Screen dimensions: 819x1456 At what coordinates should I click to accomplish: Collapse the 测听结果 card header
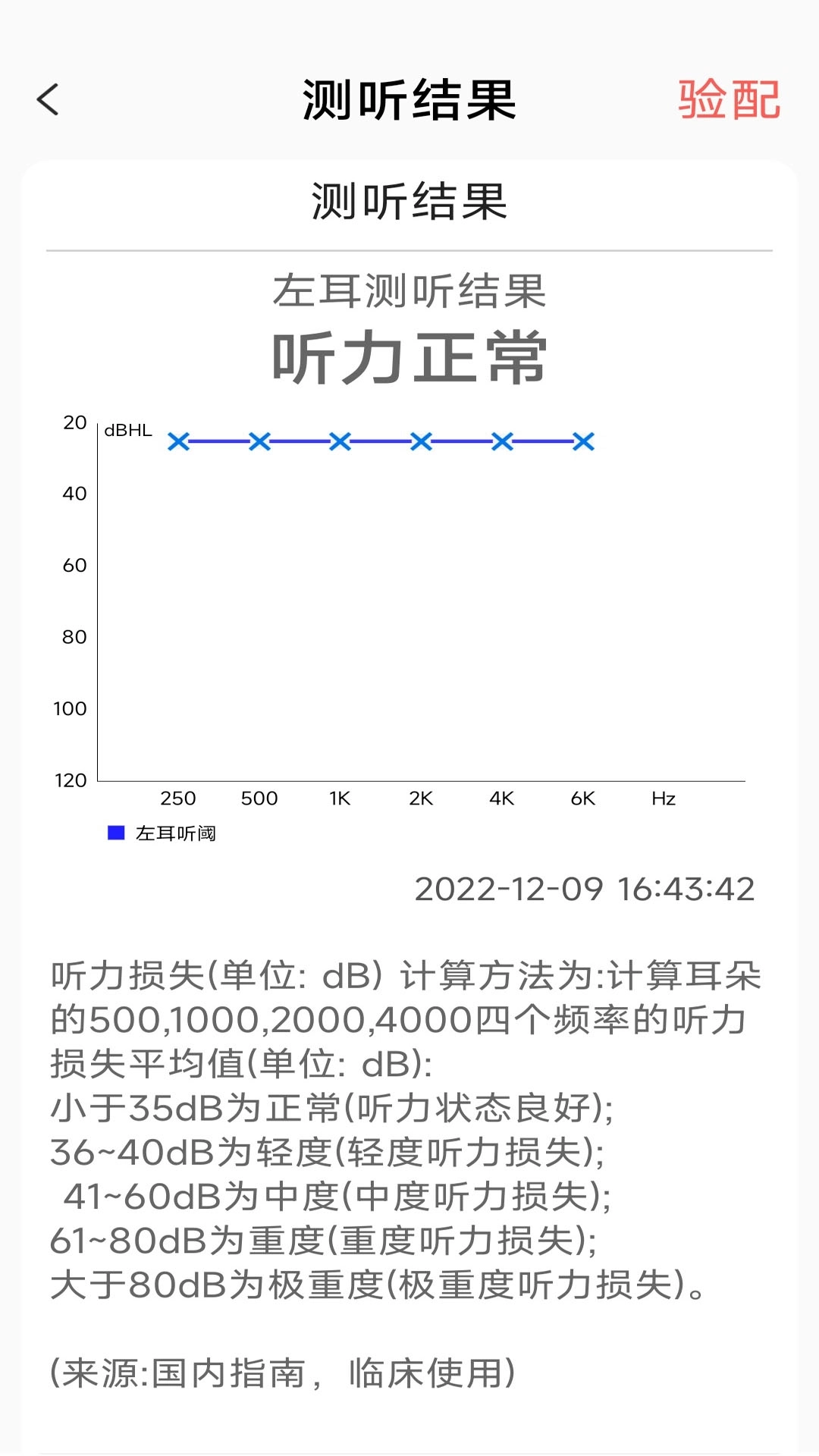[x=409, y=201]
